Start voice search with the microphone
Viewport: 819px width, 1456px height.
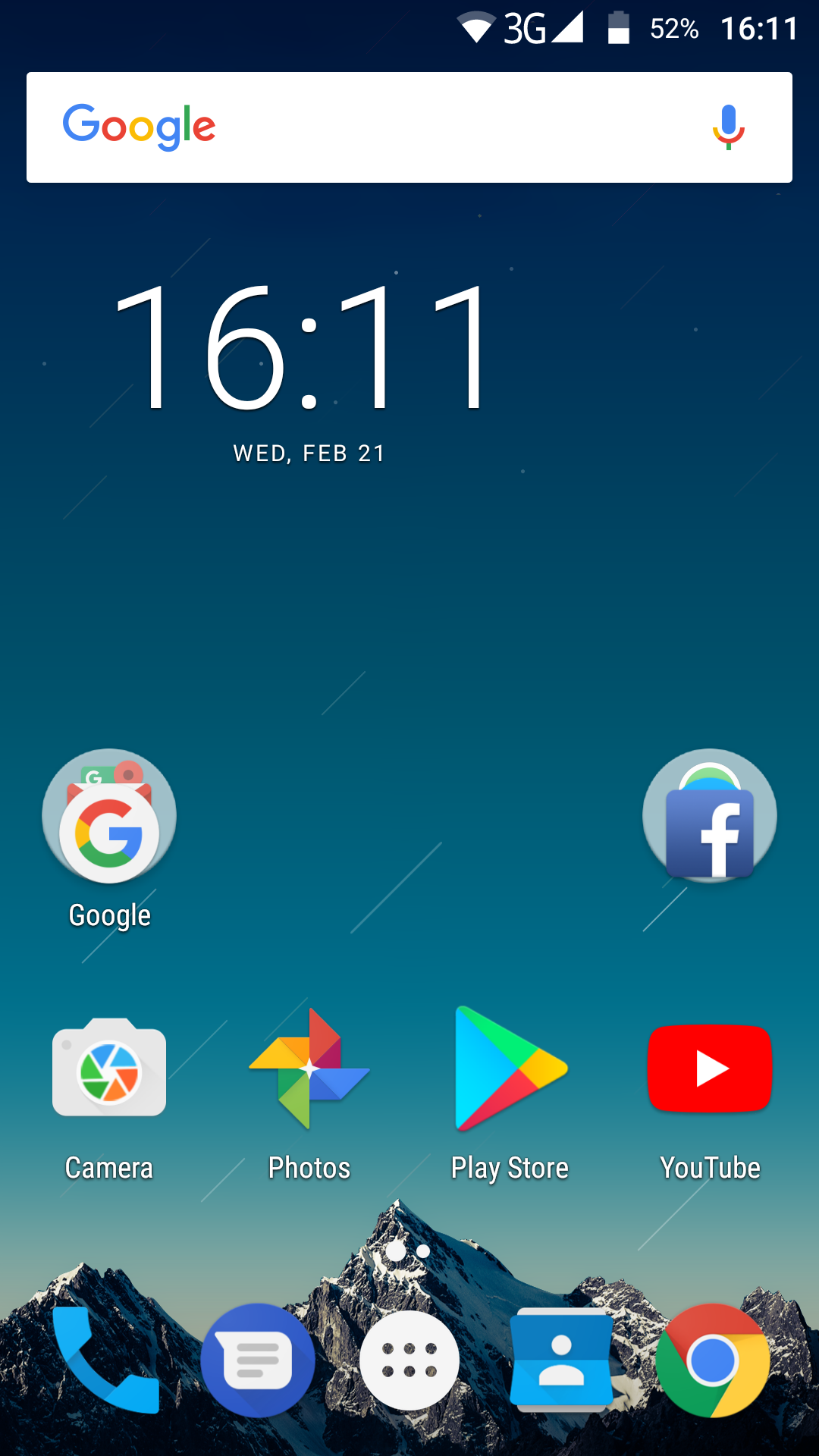728,127
